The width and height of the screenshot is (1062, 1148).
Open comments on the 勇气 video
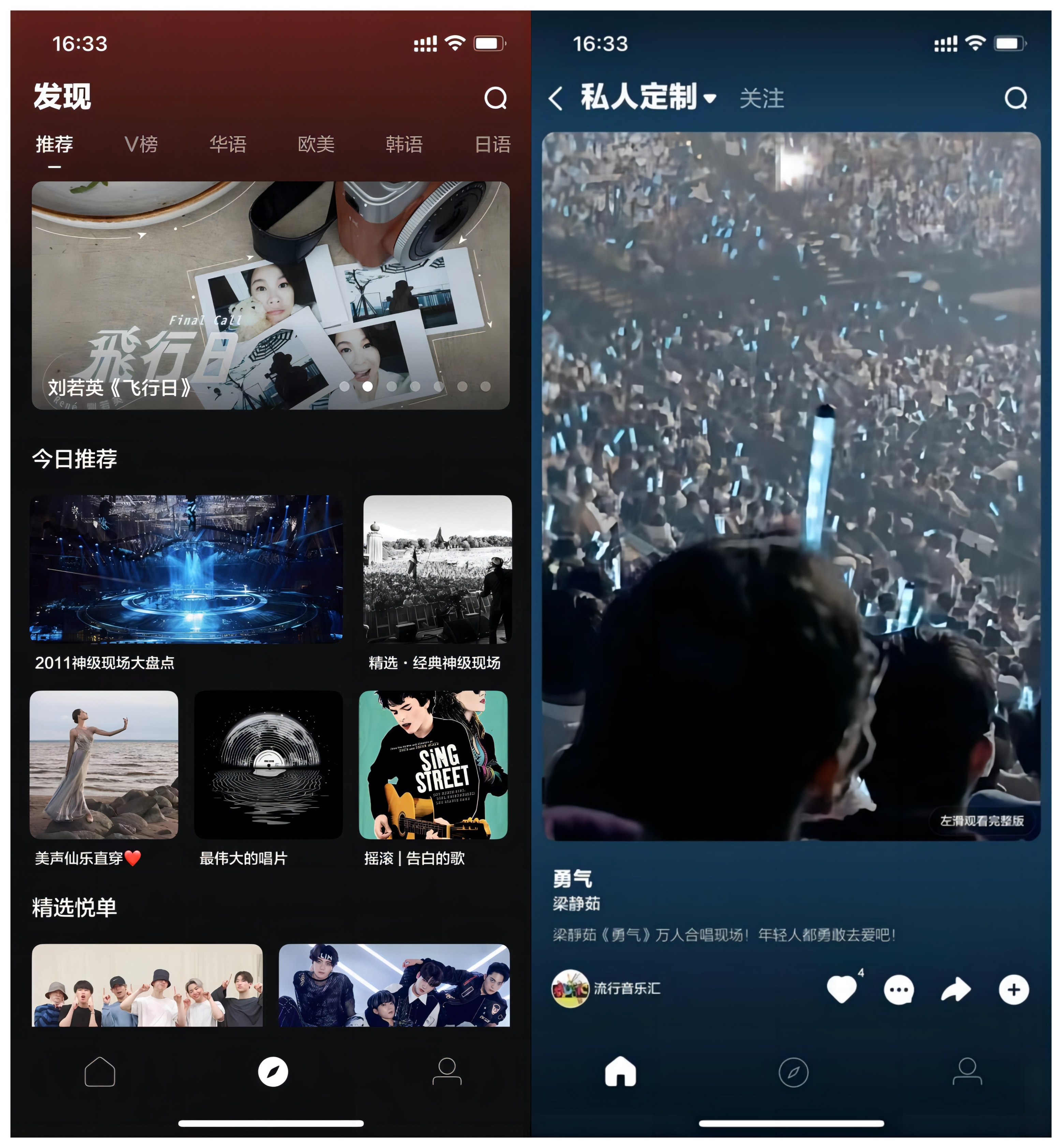[899, 989]
